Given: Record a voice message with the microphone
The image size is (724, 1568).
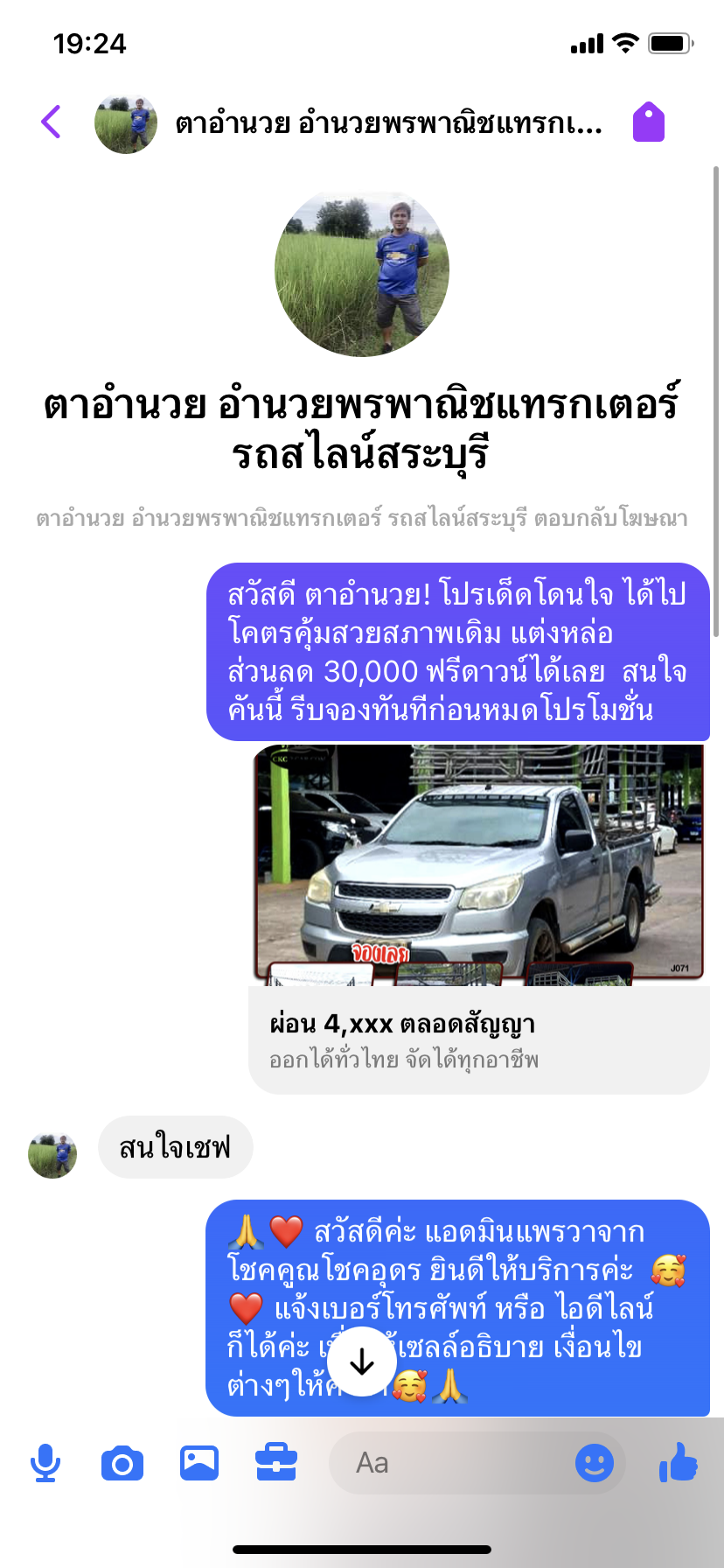Looking at the screenshot, I should [x=45, y=1463].
